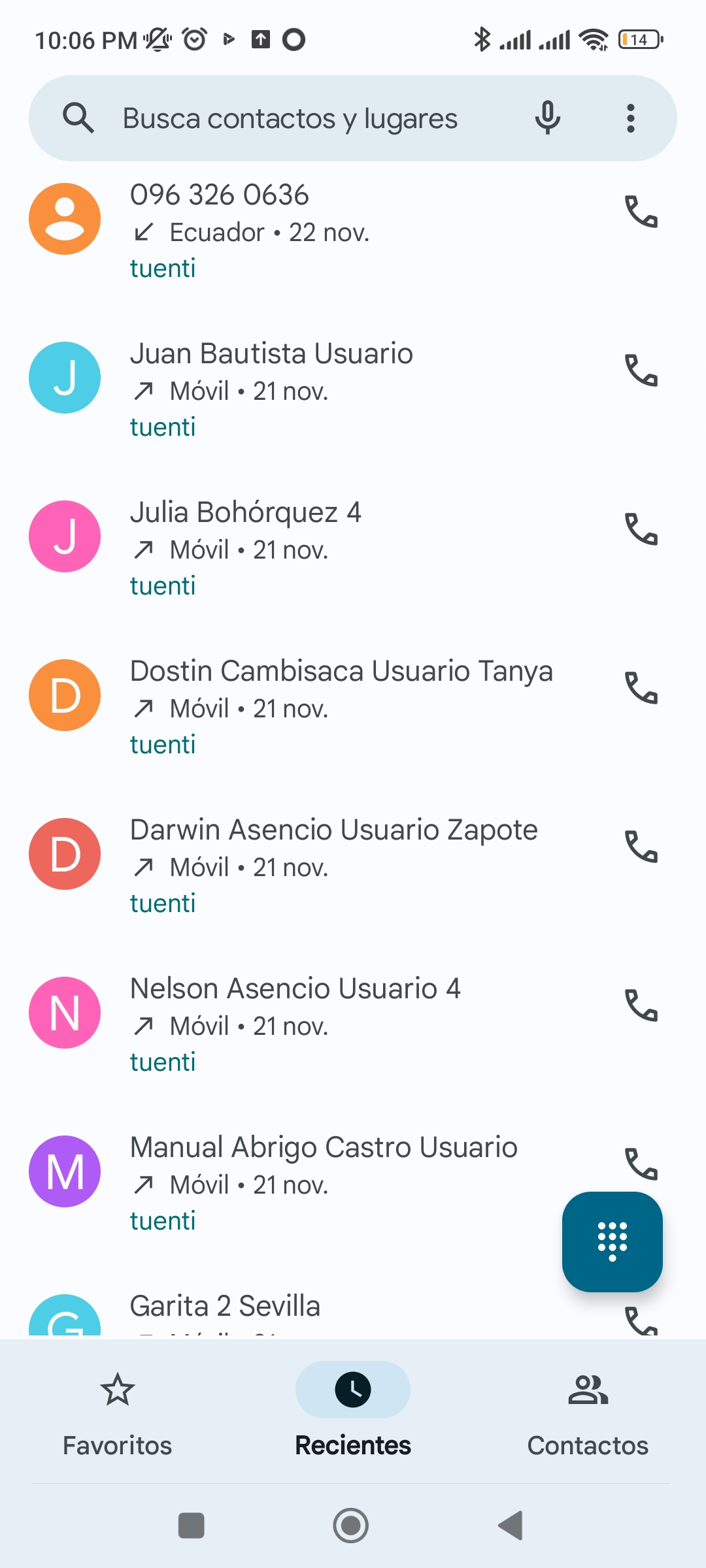
Task: Start voice search with the microphone
Action: point(547,118)
